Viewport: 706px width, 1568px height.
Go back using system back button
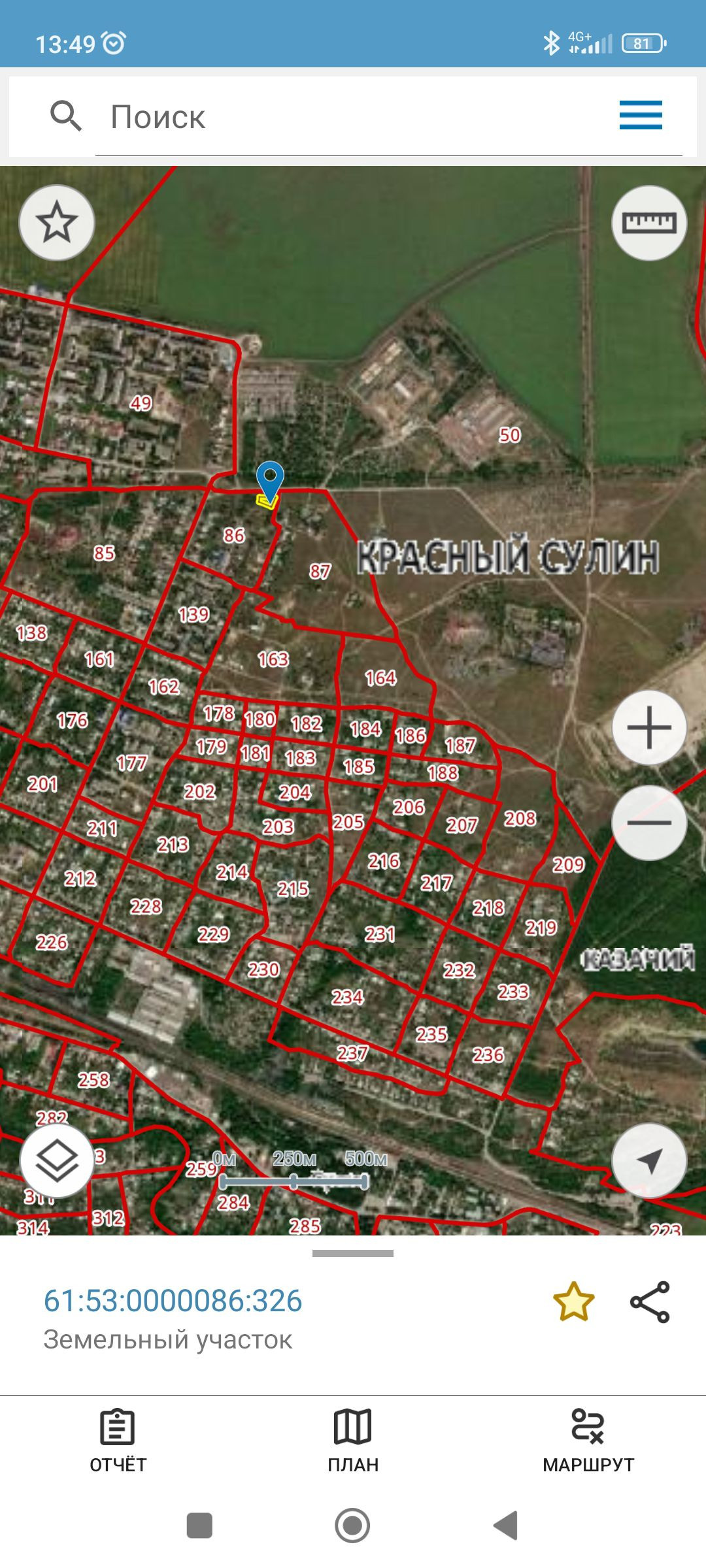505,1526
